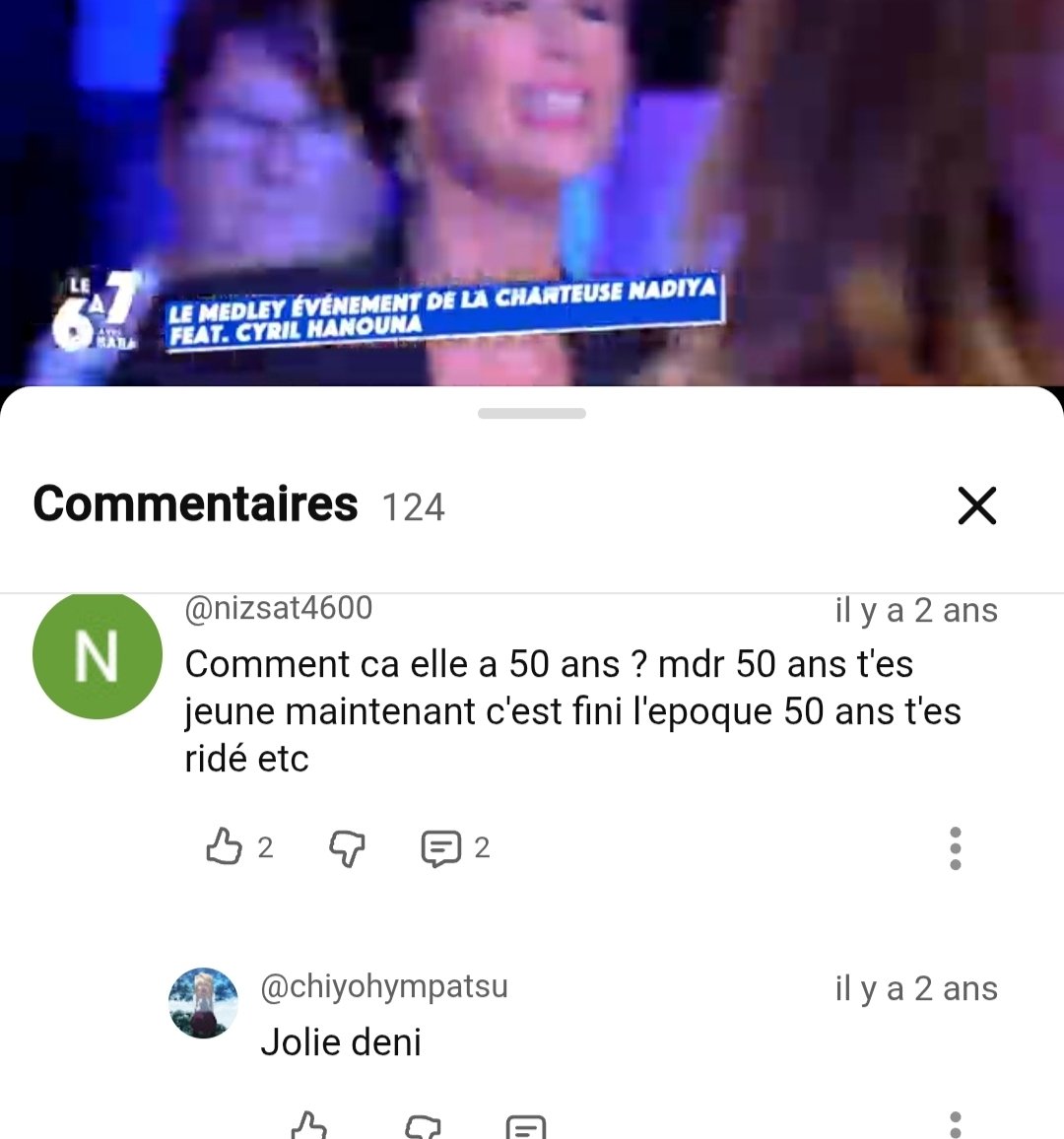Like the comment by @nizsat4600
The width and height of the screenshot is (1064, 1139).
click(x=225, y=846)
